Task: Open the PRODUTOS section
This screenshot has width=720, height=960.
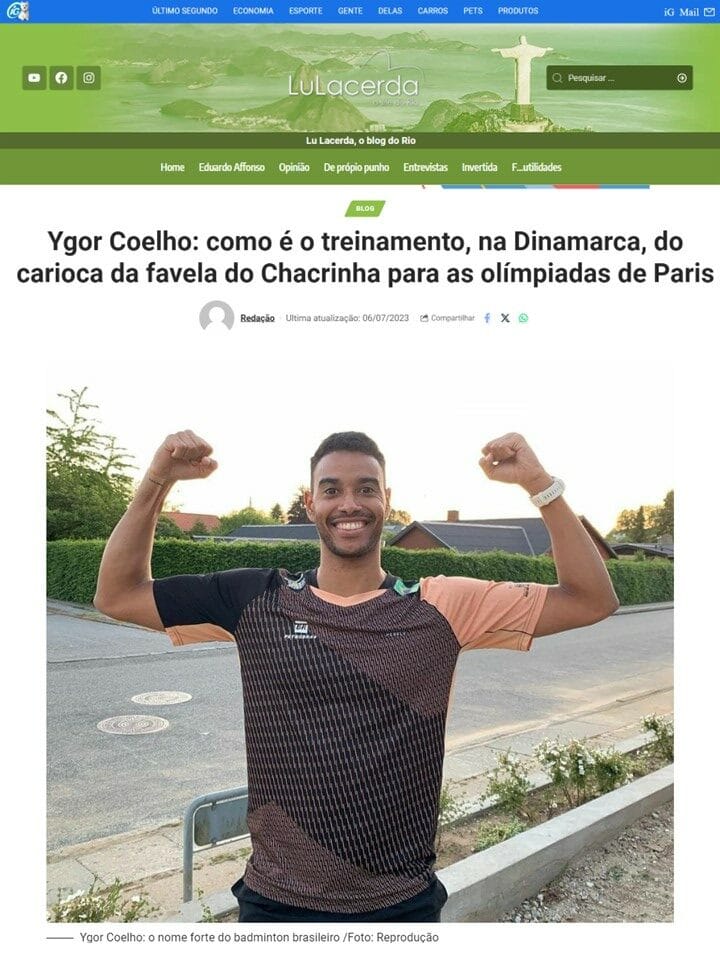Action: click(518, 11)
